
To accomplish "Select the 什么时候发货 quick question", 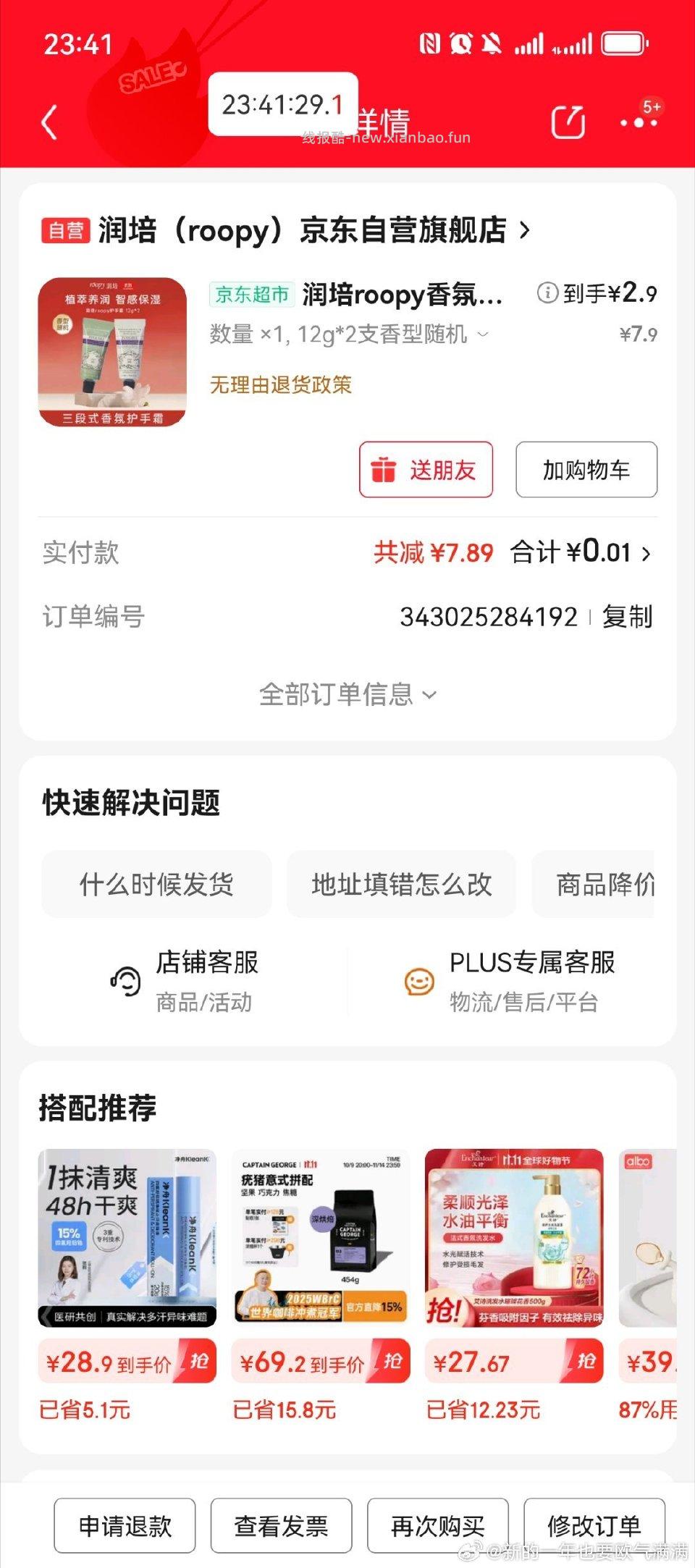I will 158,884.
